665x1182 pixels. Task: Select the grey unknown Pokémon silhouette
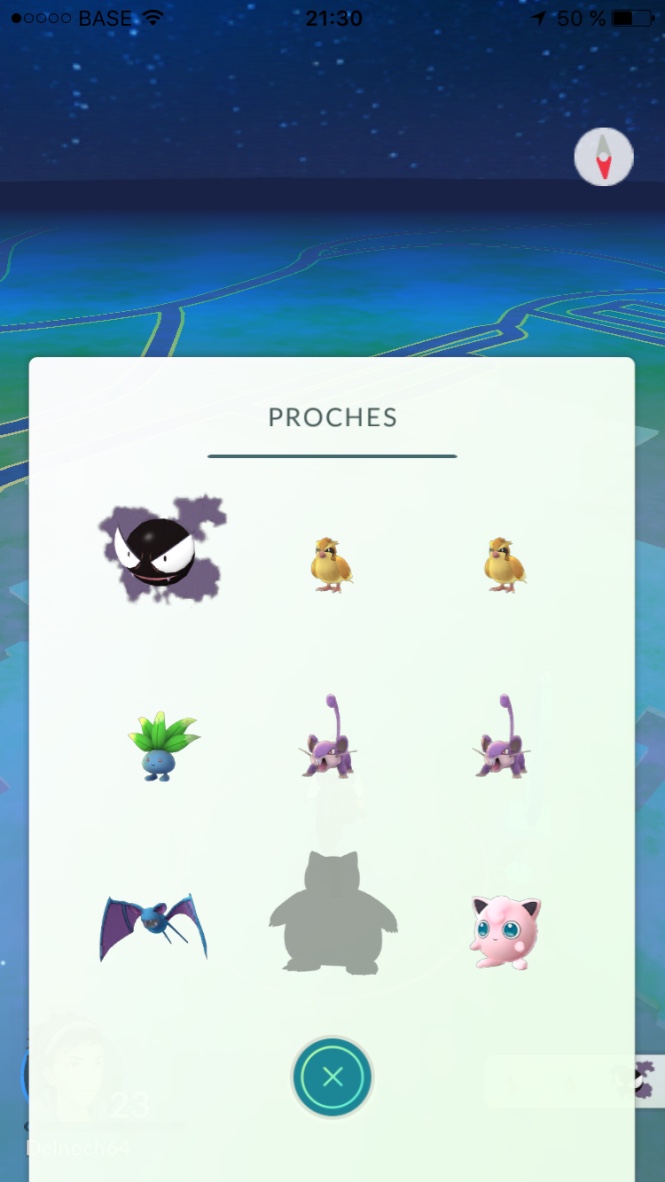click(x=332, y=914)
